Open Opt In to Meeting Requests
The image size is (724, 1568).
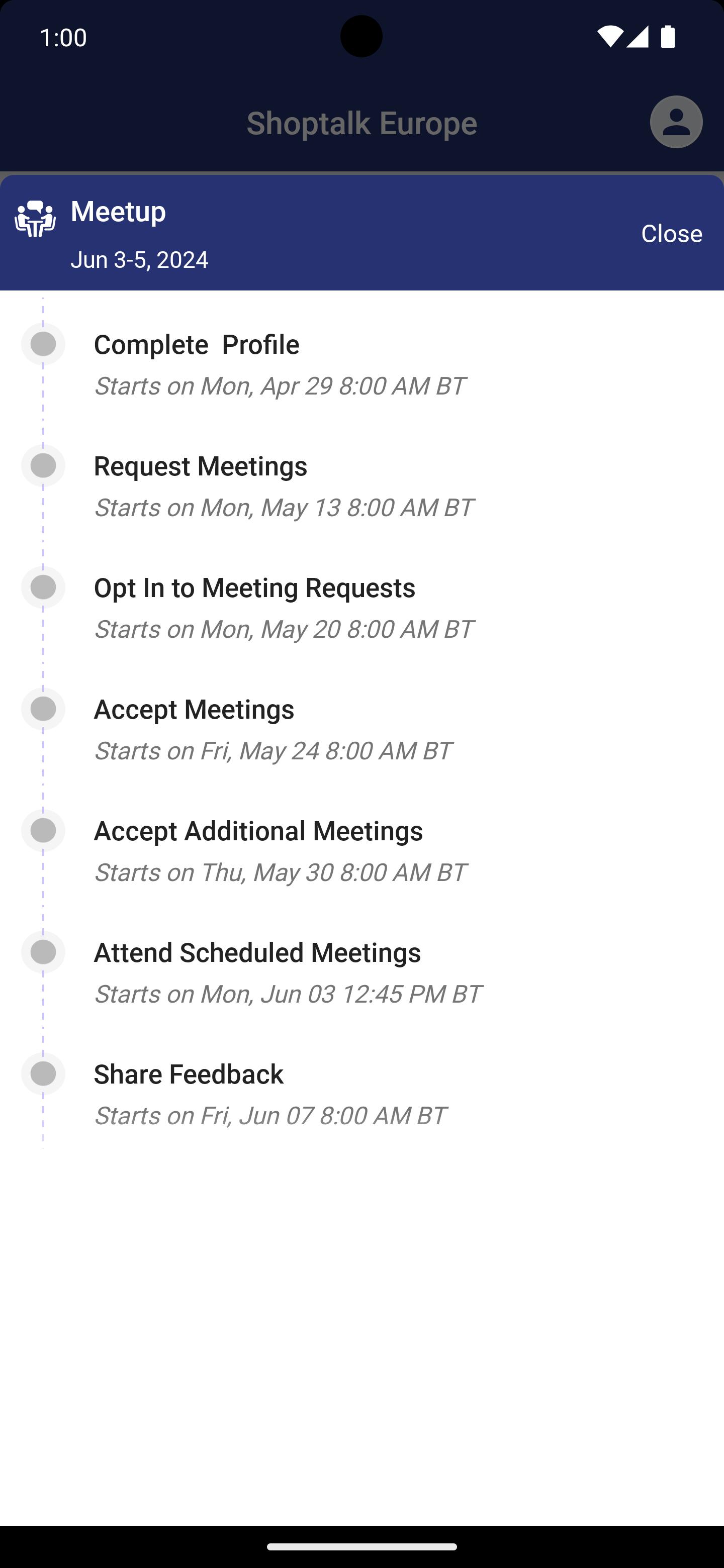(361, 608)
